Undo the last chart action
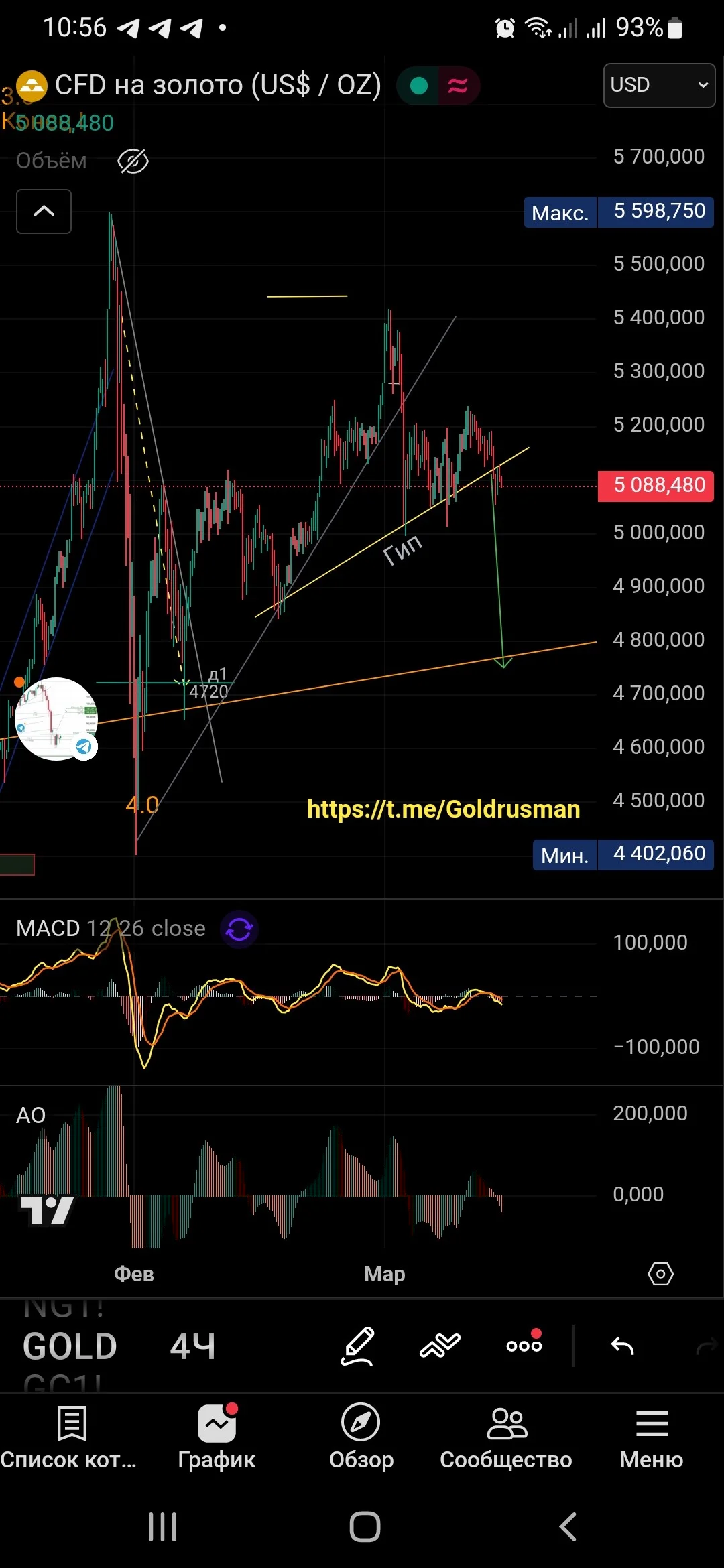The height and width of the screenshot is (1568, 724). pyautogui.click(x=623, y=1346)
